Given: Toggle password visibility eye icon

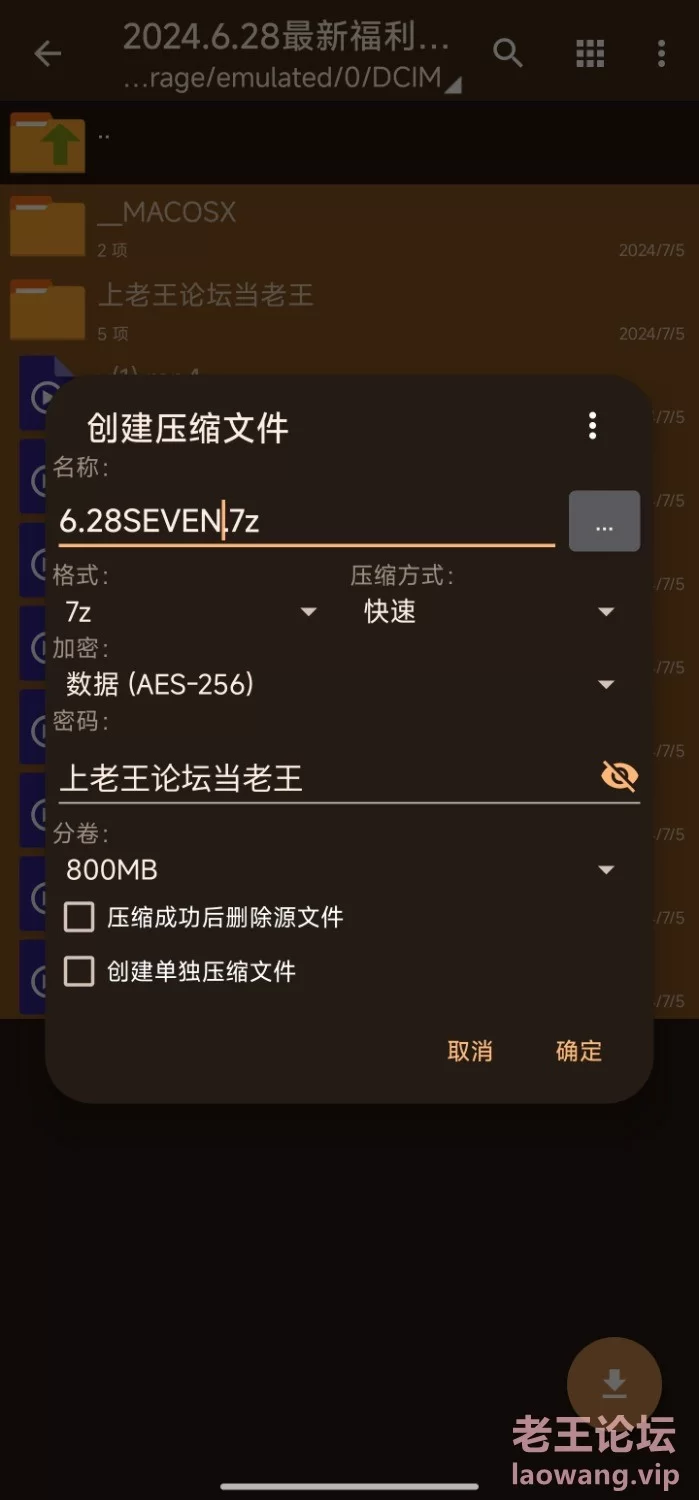Looking at the screenshot, I should pos(619,776).
